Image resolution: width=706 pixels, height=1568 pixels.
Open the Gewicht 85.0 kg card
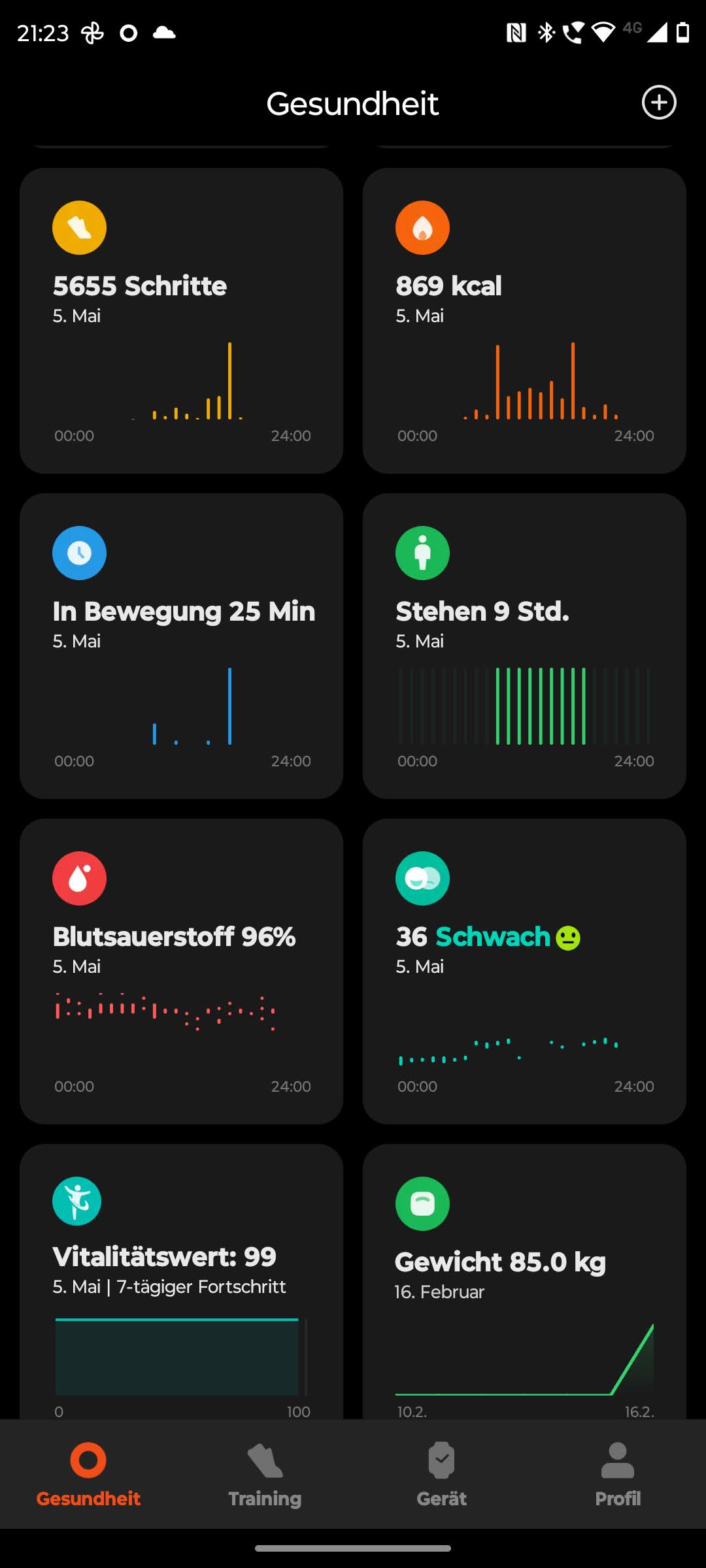524,1281
